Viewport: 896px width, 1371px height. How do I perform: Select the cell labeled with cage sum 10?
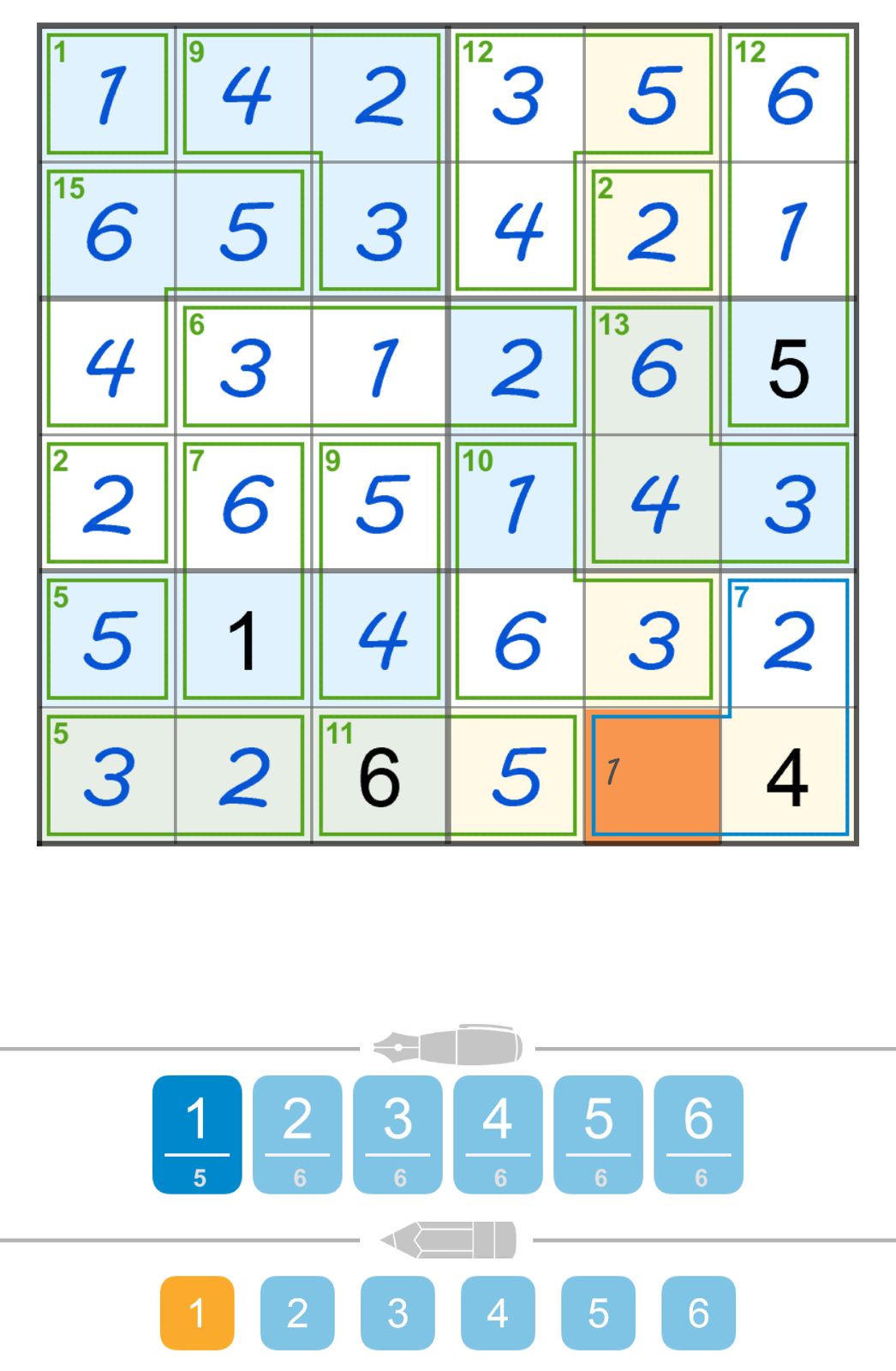point(517,503)
